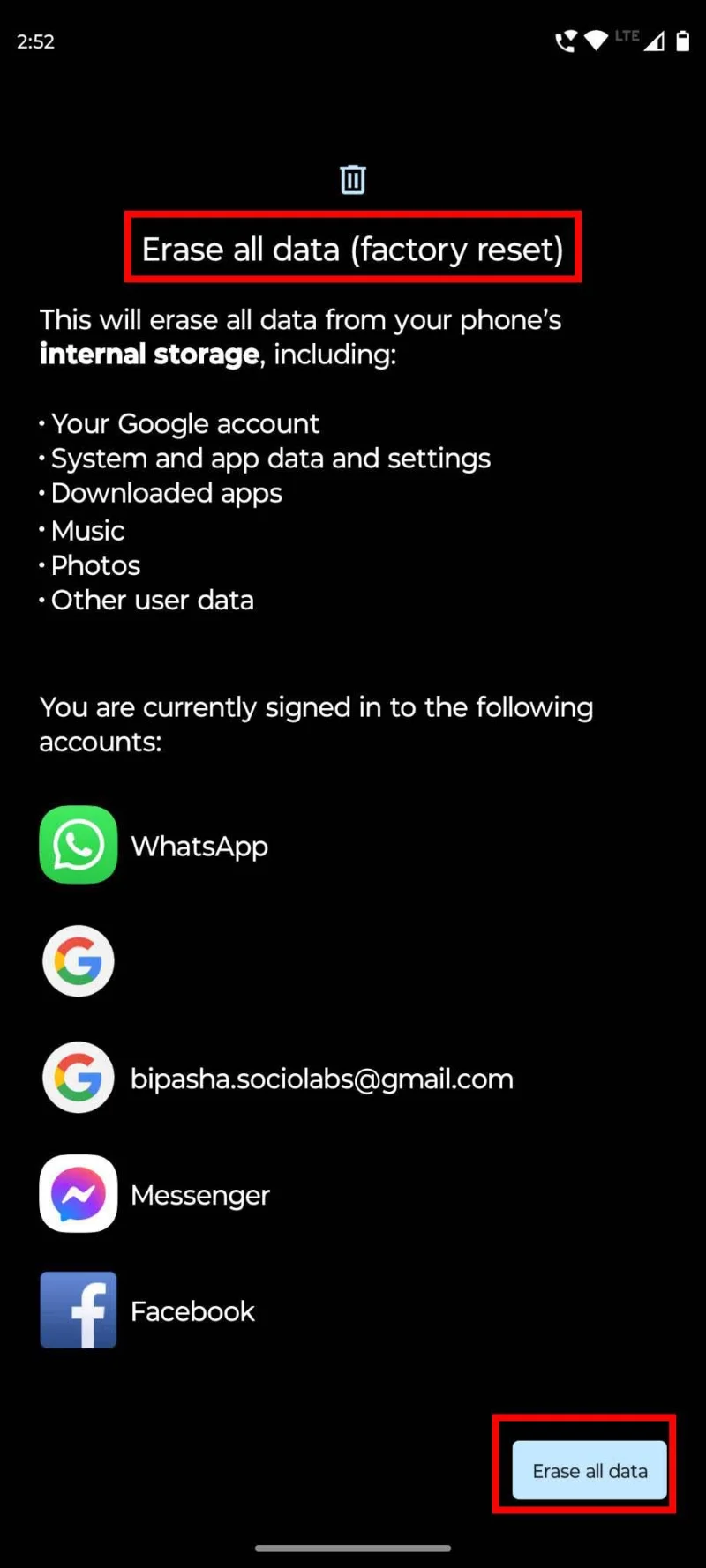Image resolution: width=706 pixels, height=1568 pixels.
Task: Tap the Erase all data button
Action: coord(590,1470)
